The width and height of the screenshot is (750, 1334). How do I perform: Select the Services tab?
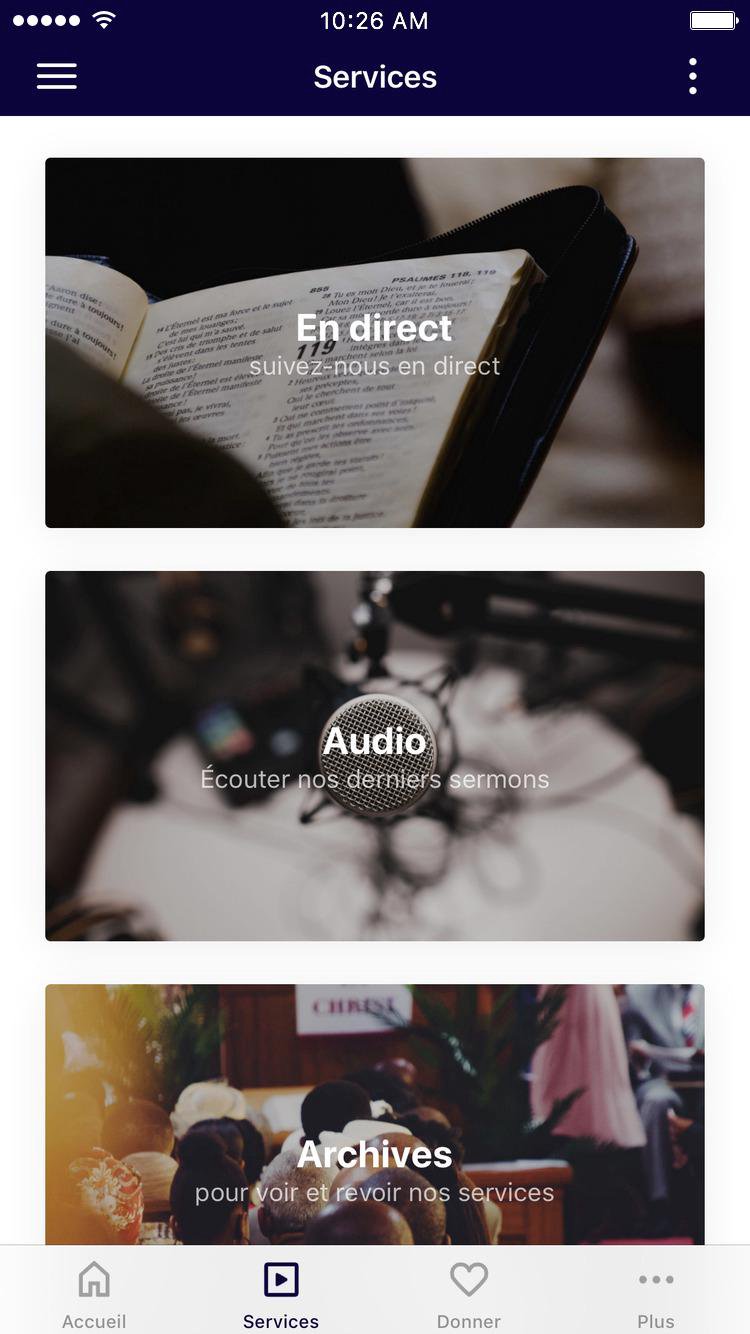(281, 1293)
